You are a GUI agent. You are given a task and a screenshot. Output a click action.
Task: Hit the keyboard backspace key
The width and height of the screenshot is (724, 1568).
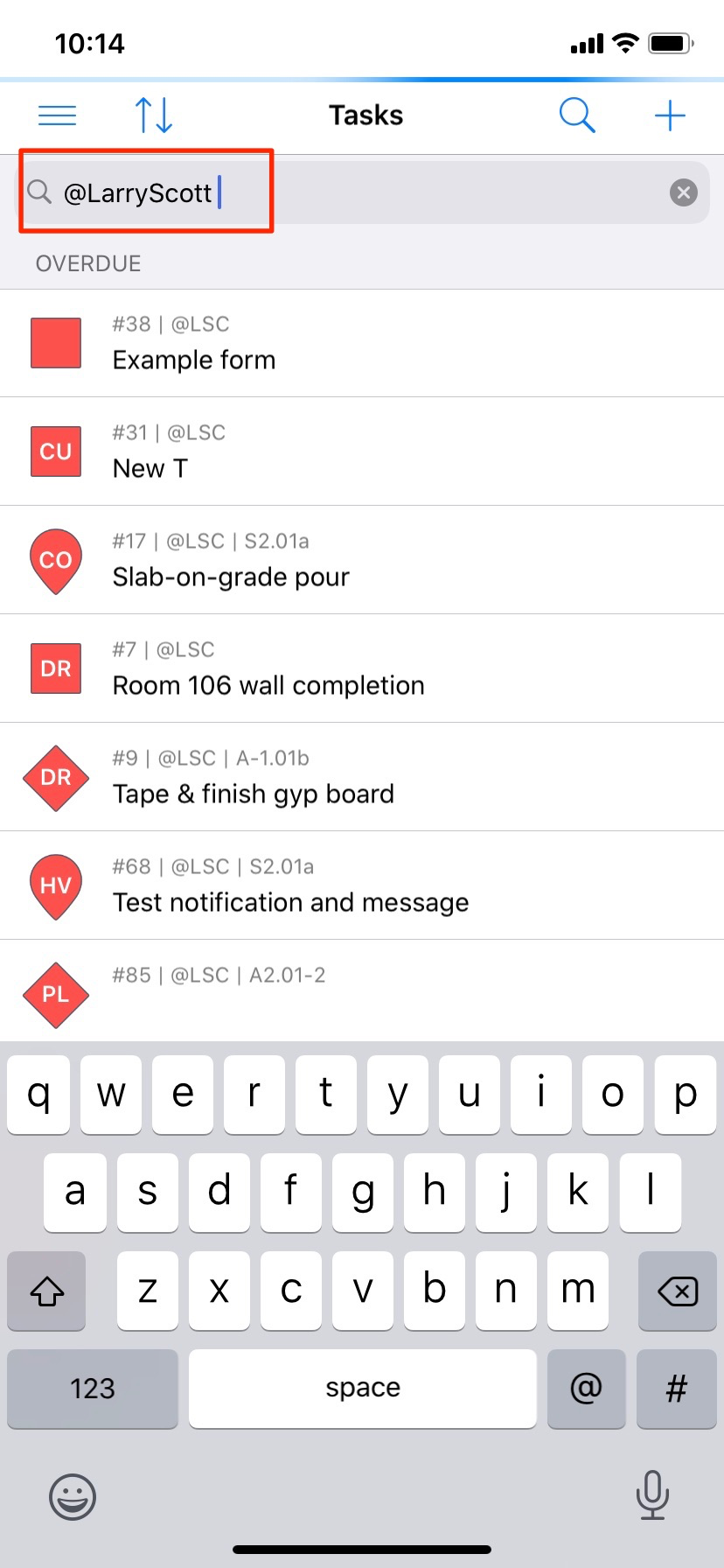677,1291
